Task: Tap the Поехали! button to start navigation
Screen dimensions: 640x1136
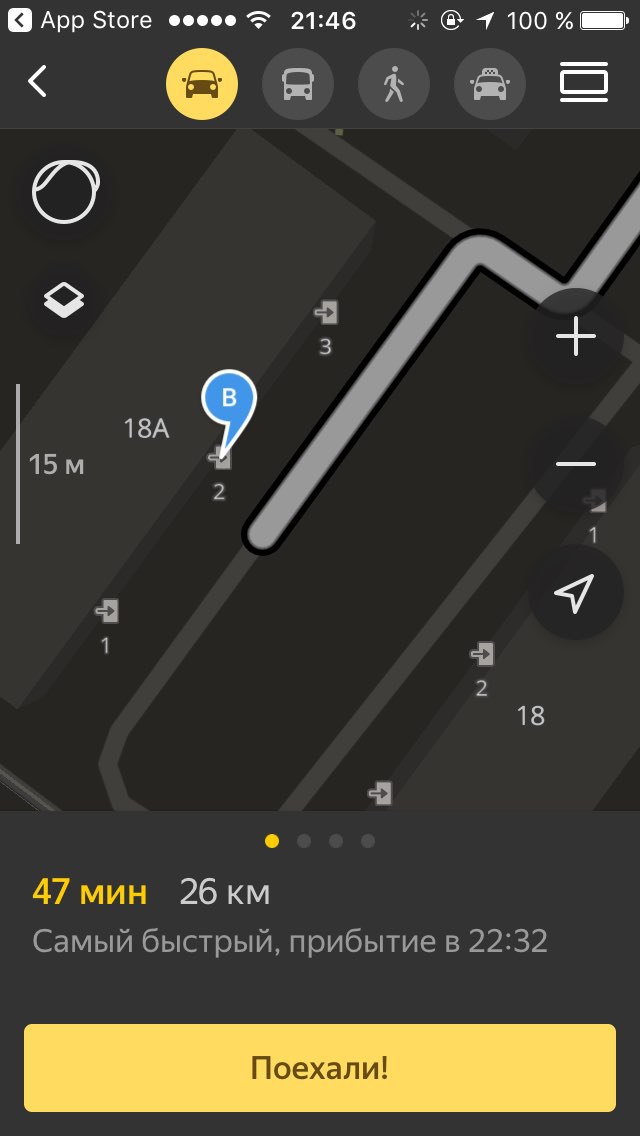Action: click(320, 1068)
